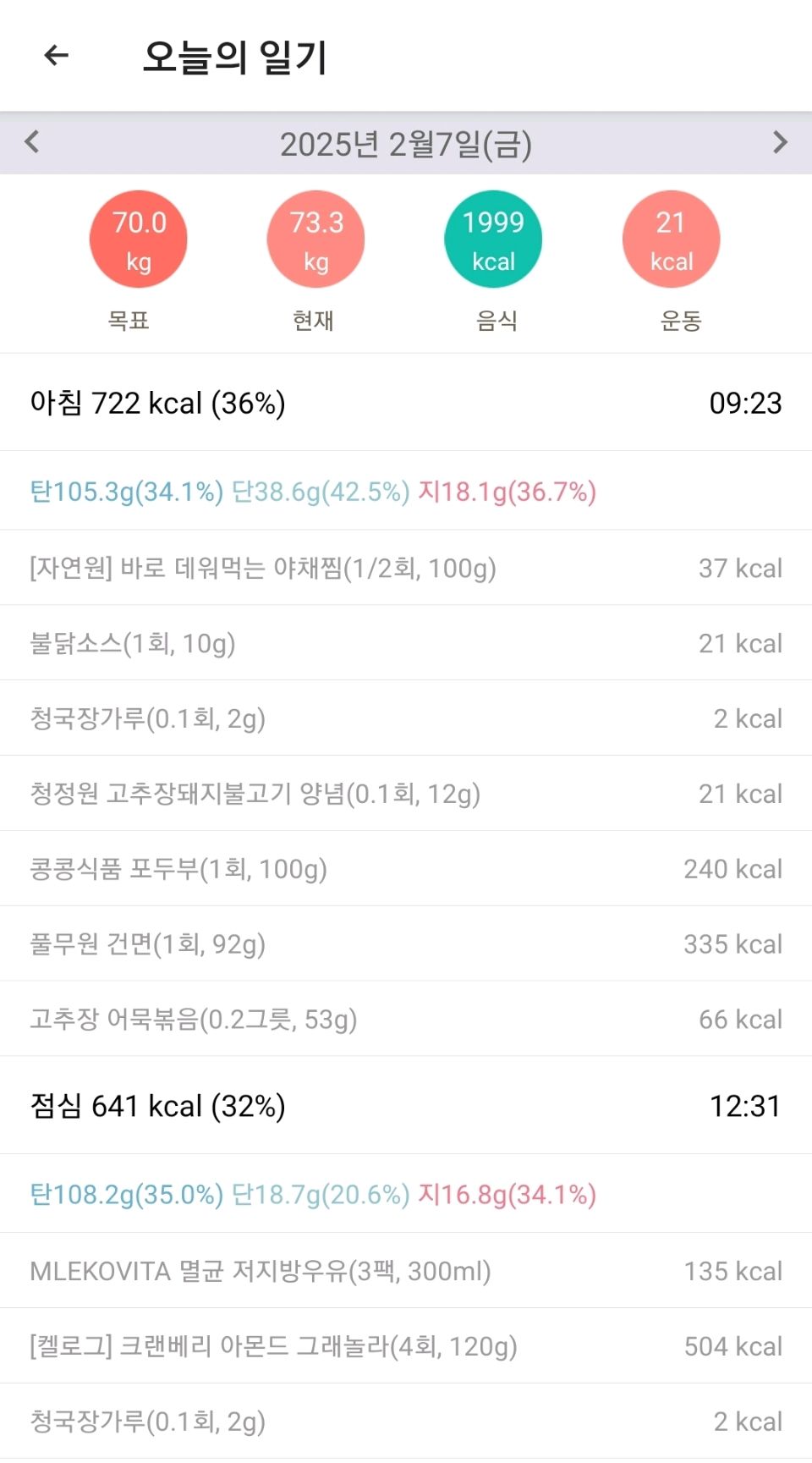Open the 아침 722 kcal meal header

tap(406, 403)
